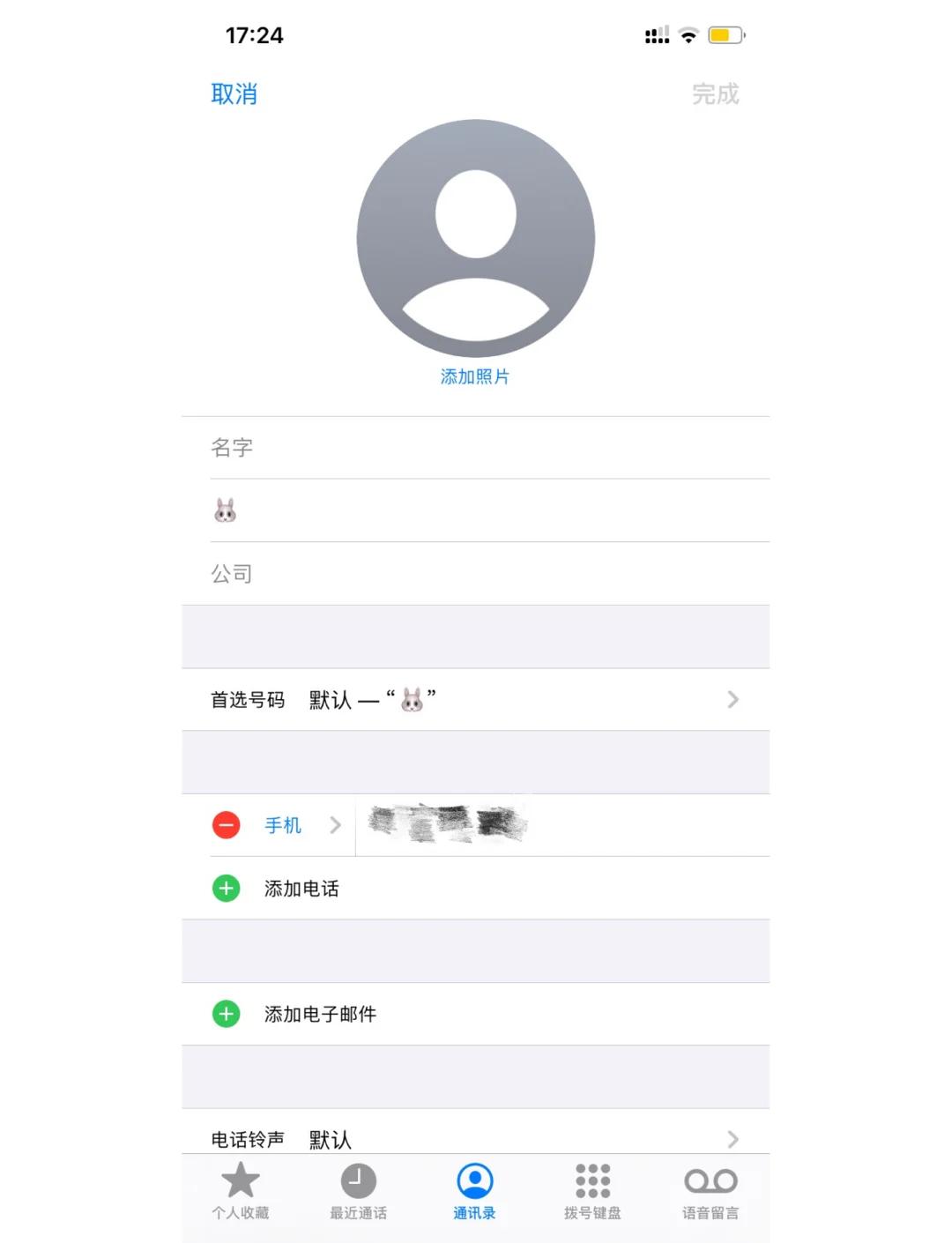Screen dimensions: 952x1243
Task: Open 首选号码 default number options
Action: coord(476,699)
